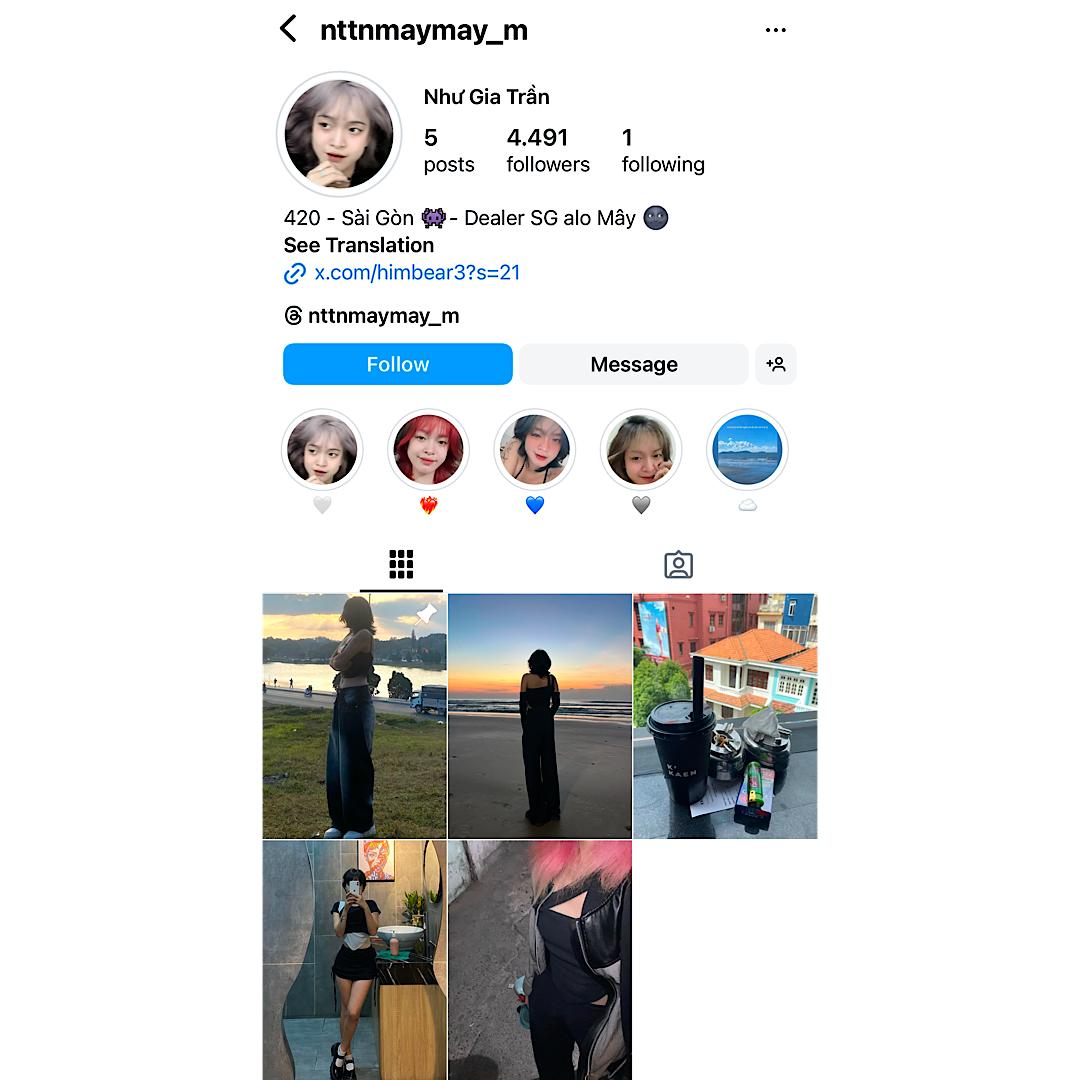View the followers list
Image resolution: width=1080 pixels, height=1080 pixels.
click(x=547, y=150)
